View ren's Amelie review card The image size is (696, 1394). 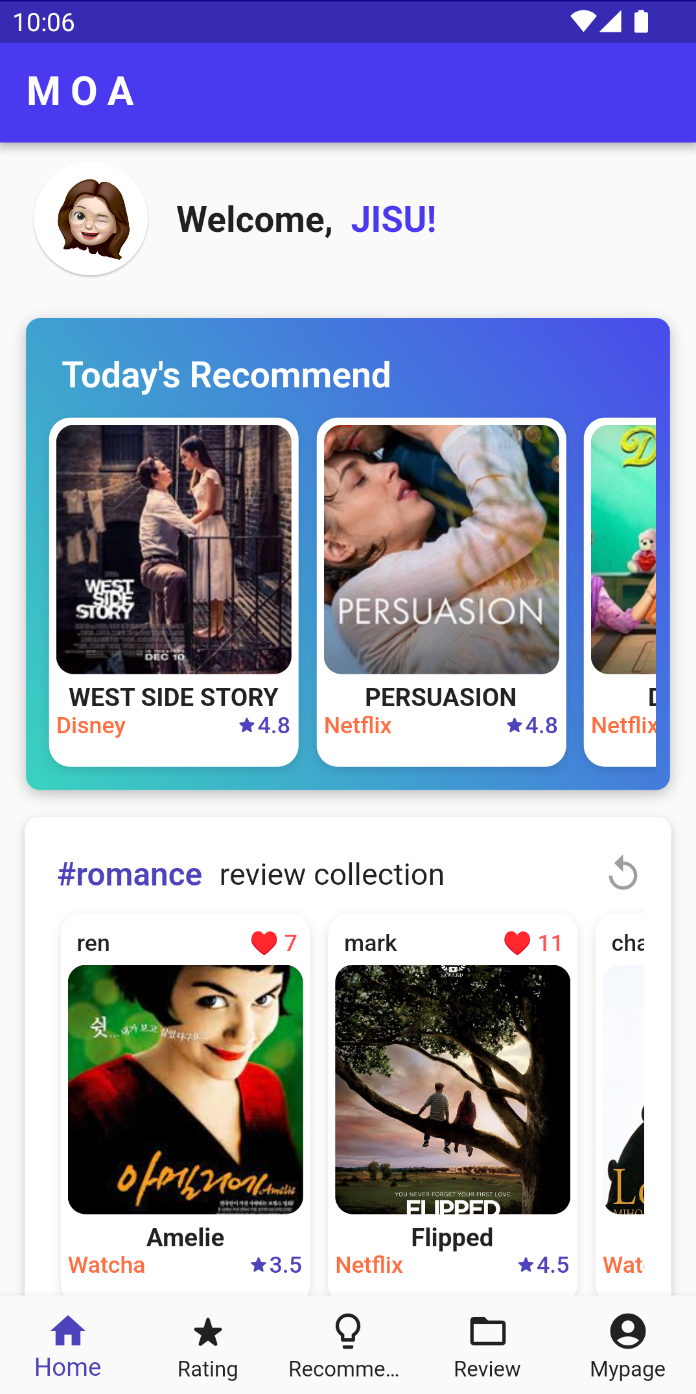click(x=185, y=1100)
